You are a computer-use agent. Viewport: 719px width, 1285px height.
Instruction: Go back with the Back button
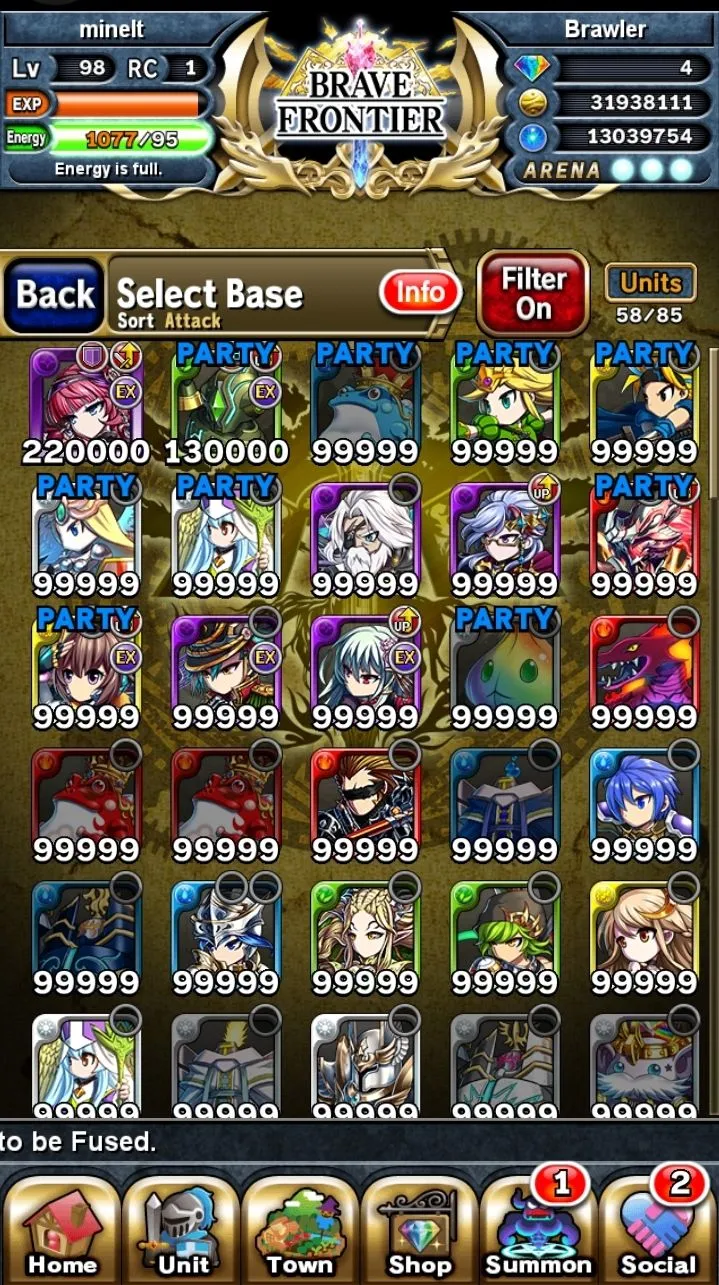(x=55, y=295)
